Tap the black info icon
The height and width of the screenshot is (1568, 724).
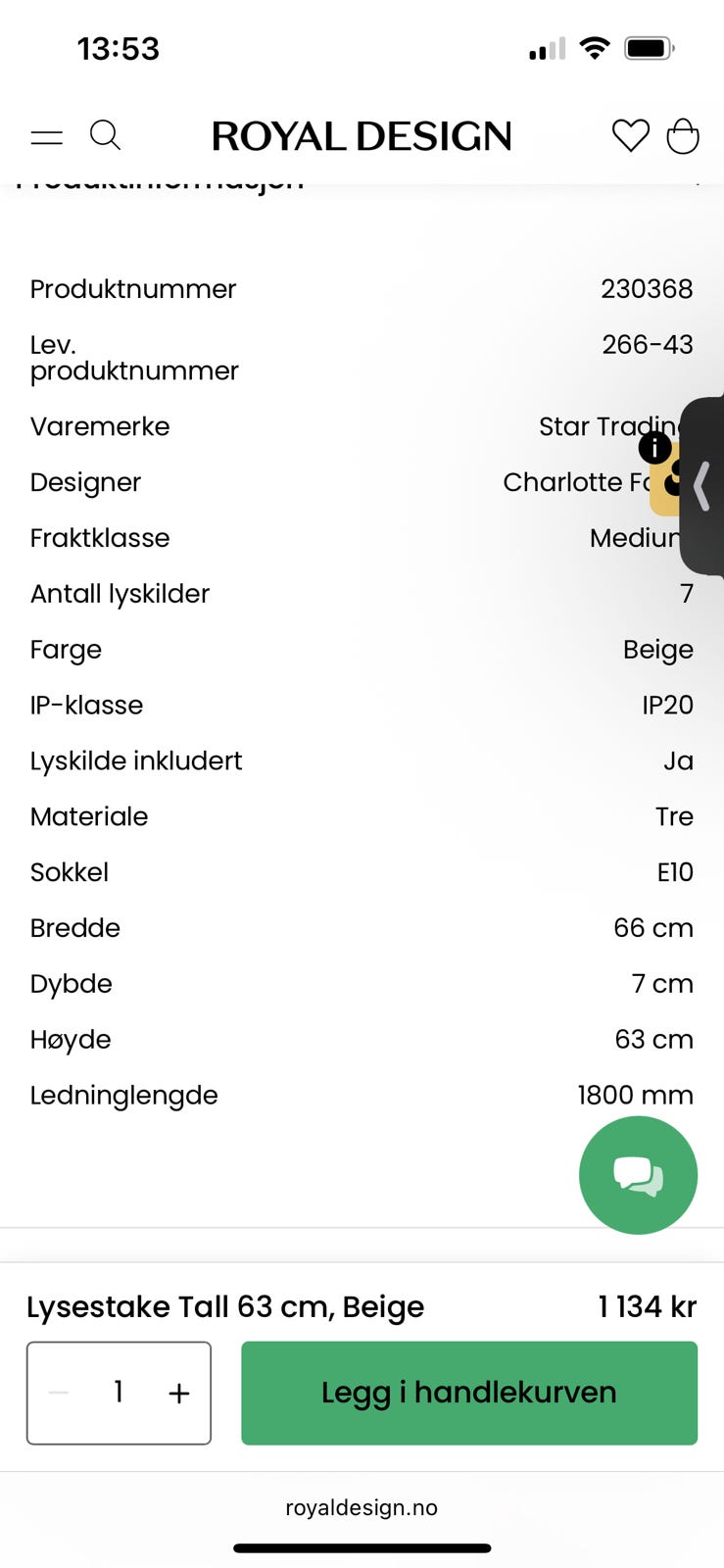[654, 448]
